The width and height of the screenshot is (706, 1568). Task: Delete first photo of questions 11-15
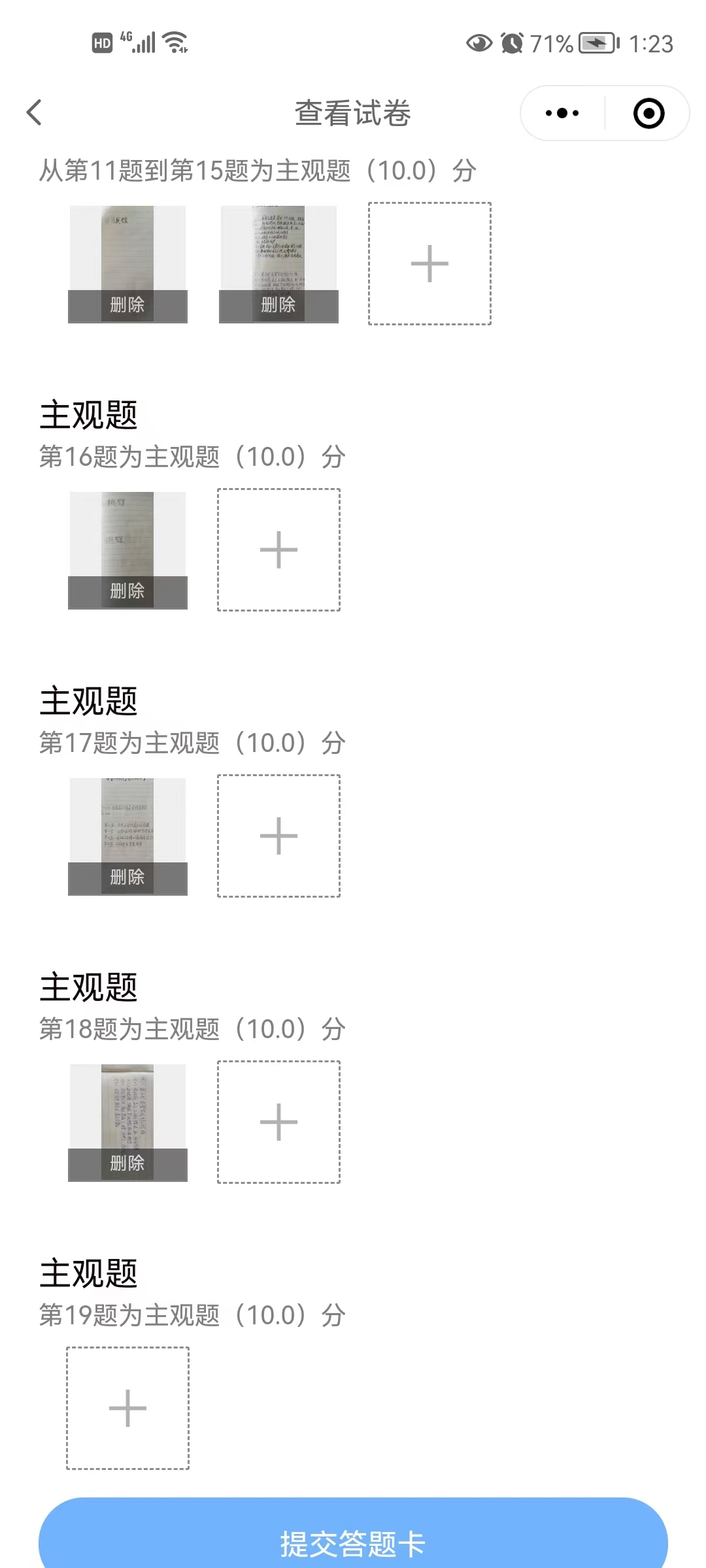point(127,305)
